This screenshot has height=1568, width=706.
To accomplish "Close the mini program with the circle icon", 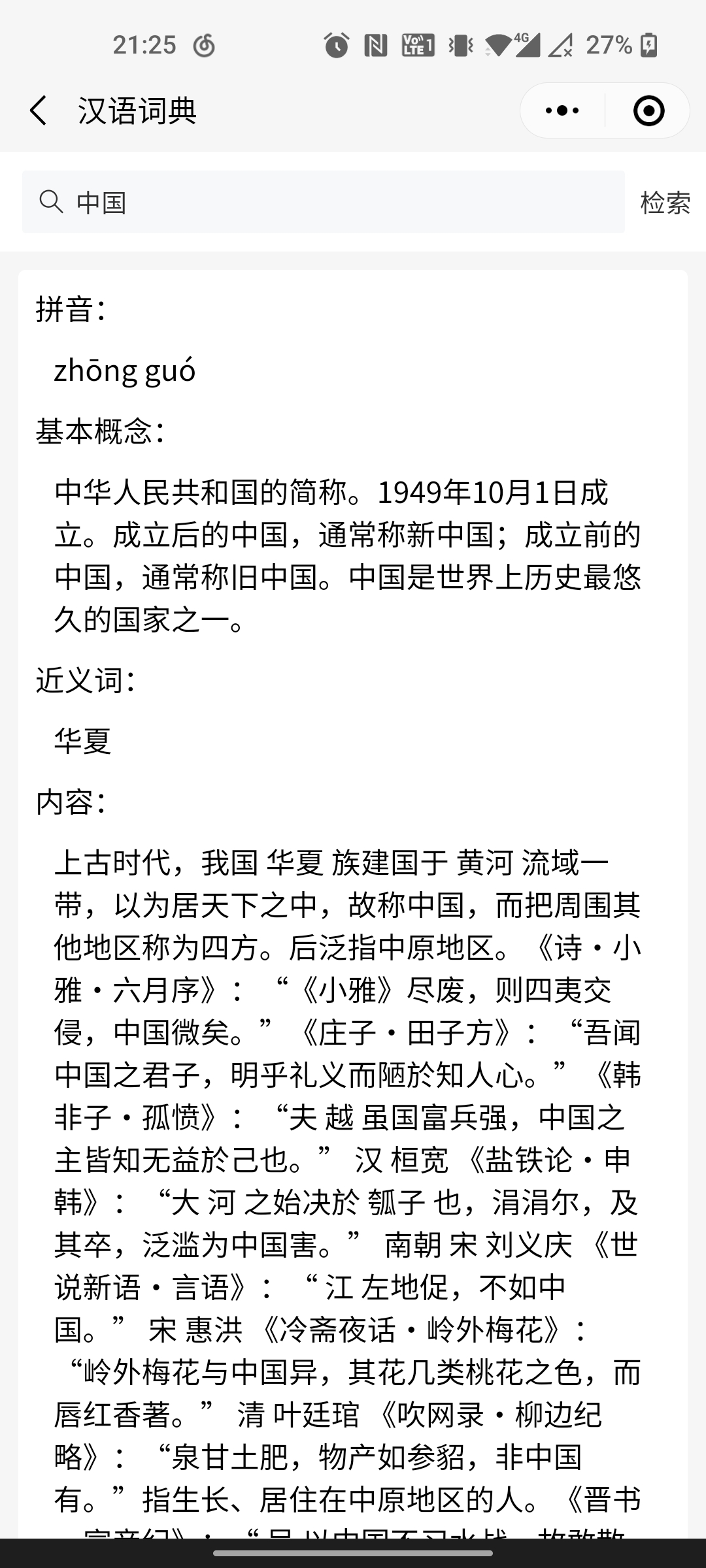I will coord(648,110).
